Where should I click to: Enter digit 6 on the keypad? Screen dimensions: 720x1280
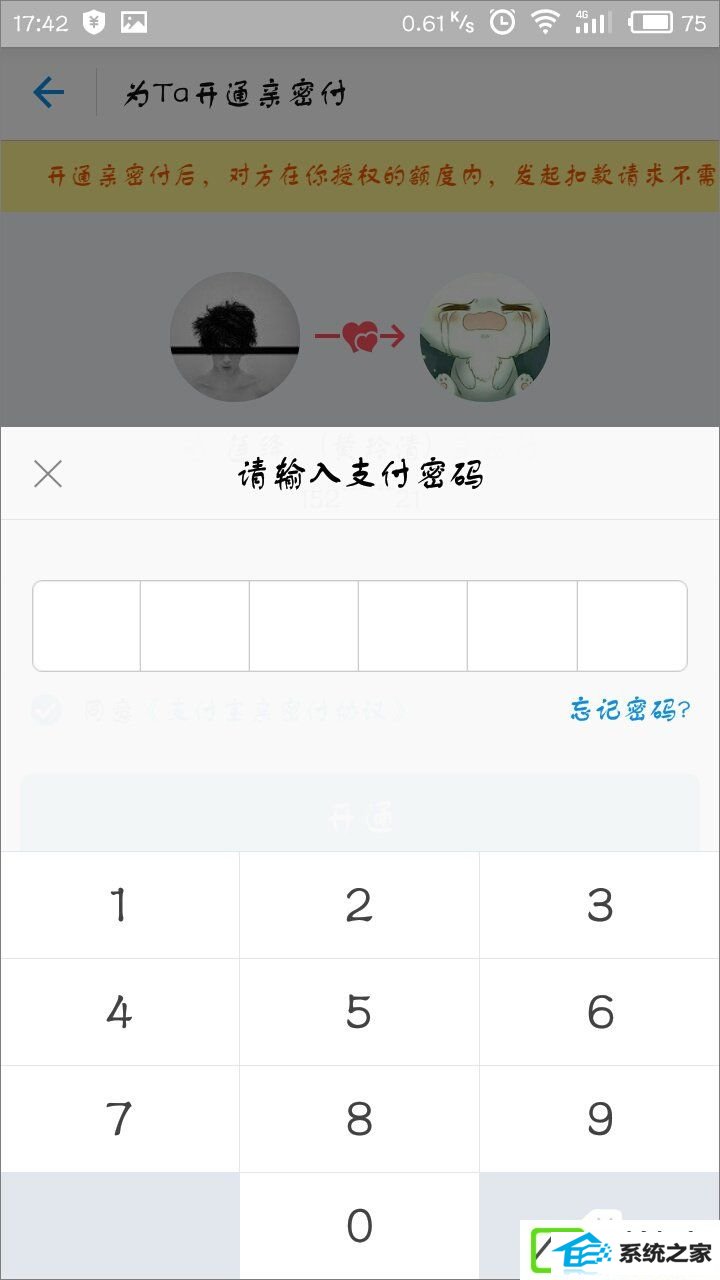[600, 1012]
